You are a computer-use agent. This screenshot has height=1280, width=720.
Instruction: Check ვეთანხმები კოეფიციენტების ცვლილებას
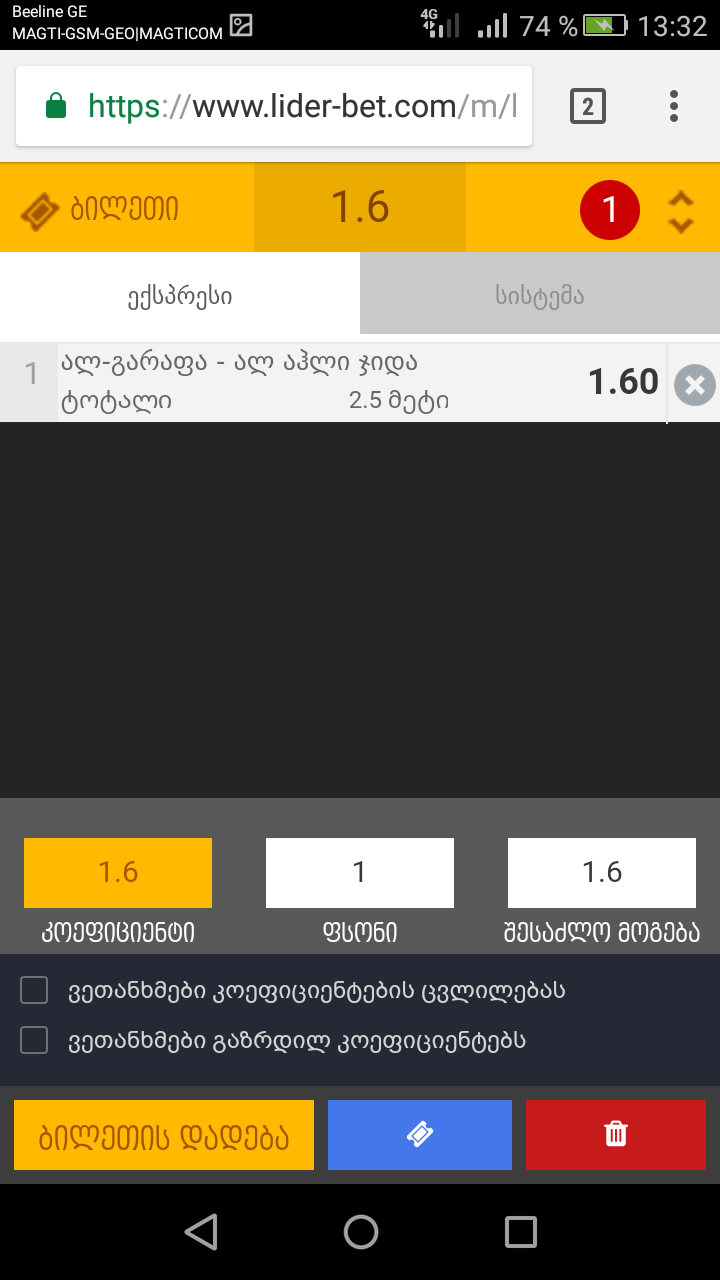tap(35, 991)
